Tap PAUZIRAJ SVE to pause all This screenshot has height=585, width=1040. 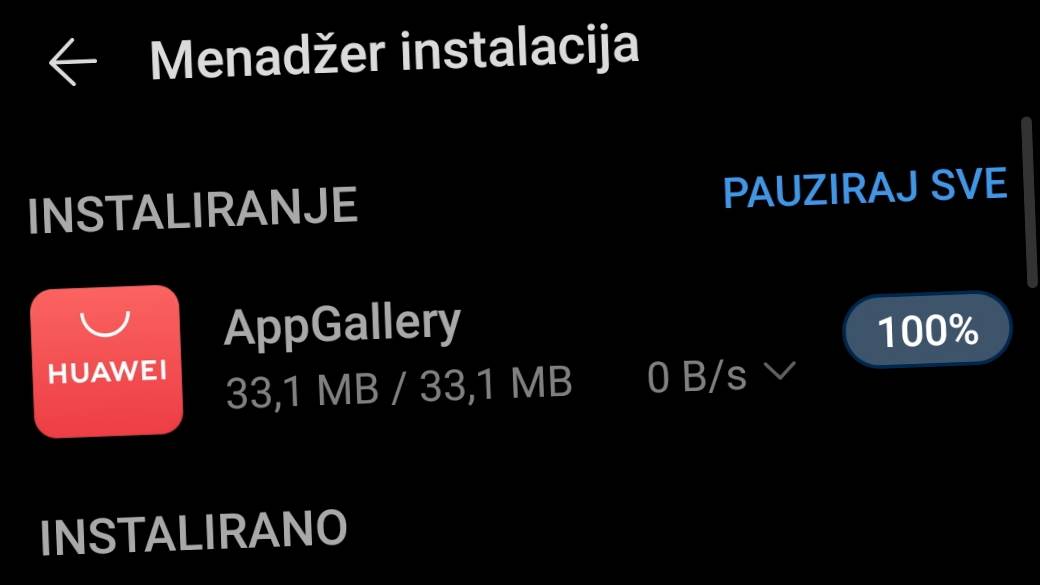[x=864, y=189]
